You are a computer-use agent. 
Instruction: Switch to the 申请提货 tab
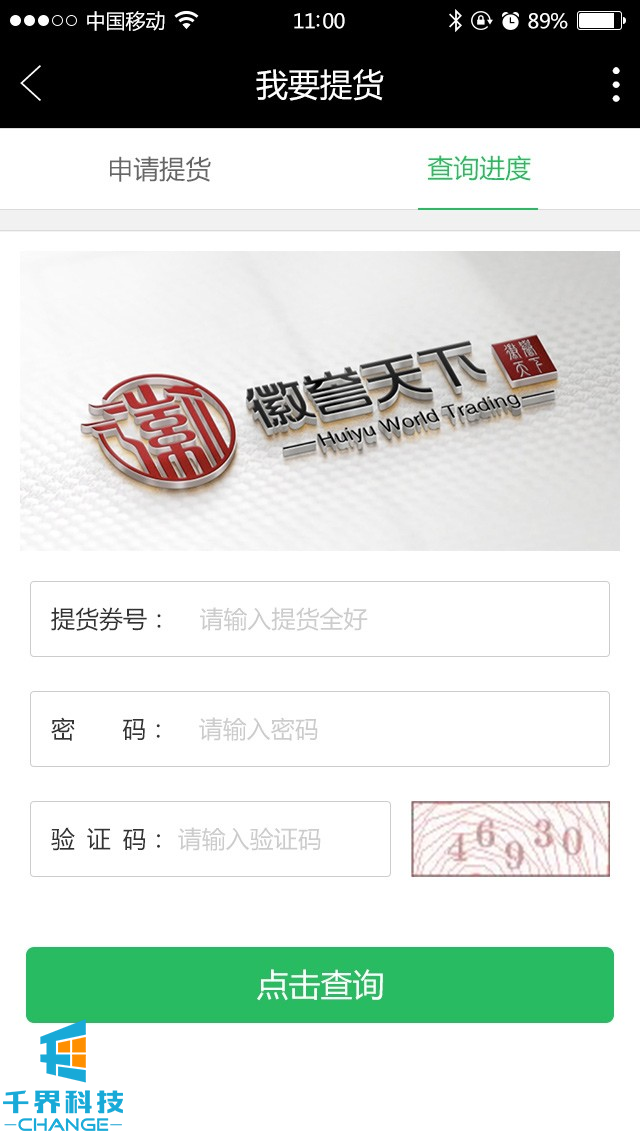(160, 169)
